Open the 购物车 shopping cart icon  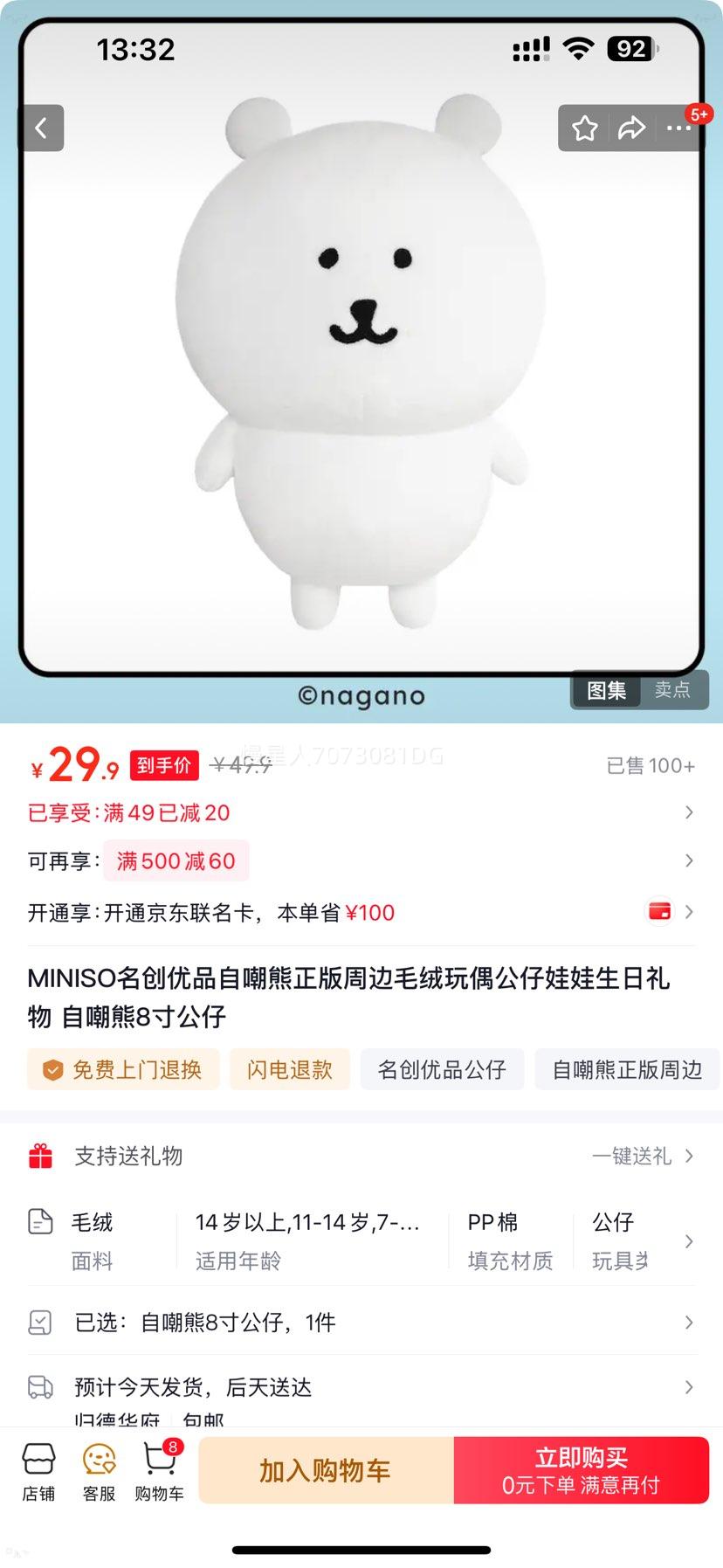pos(158,1470)
